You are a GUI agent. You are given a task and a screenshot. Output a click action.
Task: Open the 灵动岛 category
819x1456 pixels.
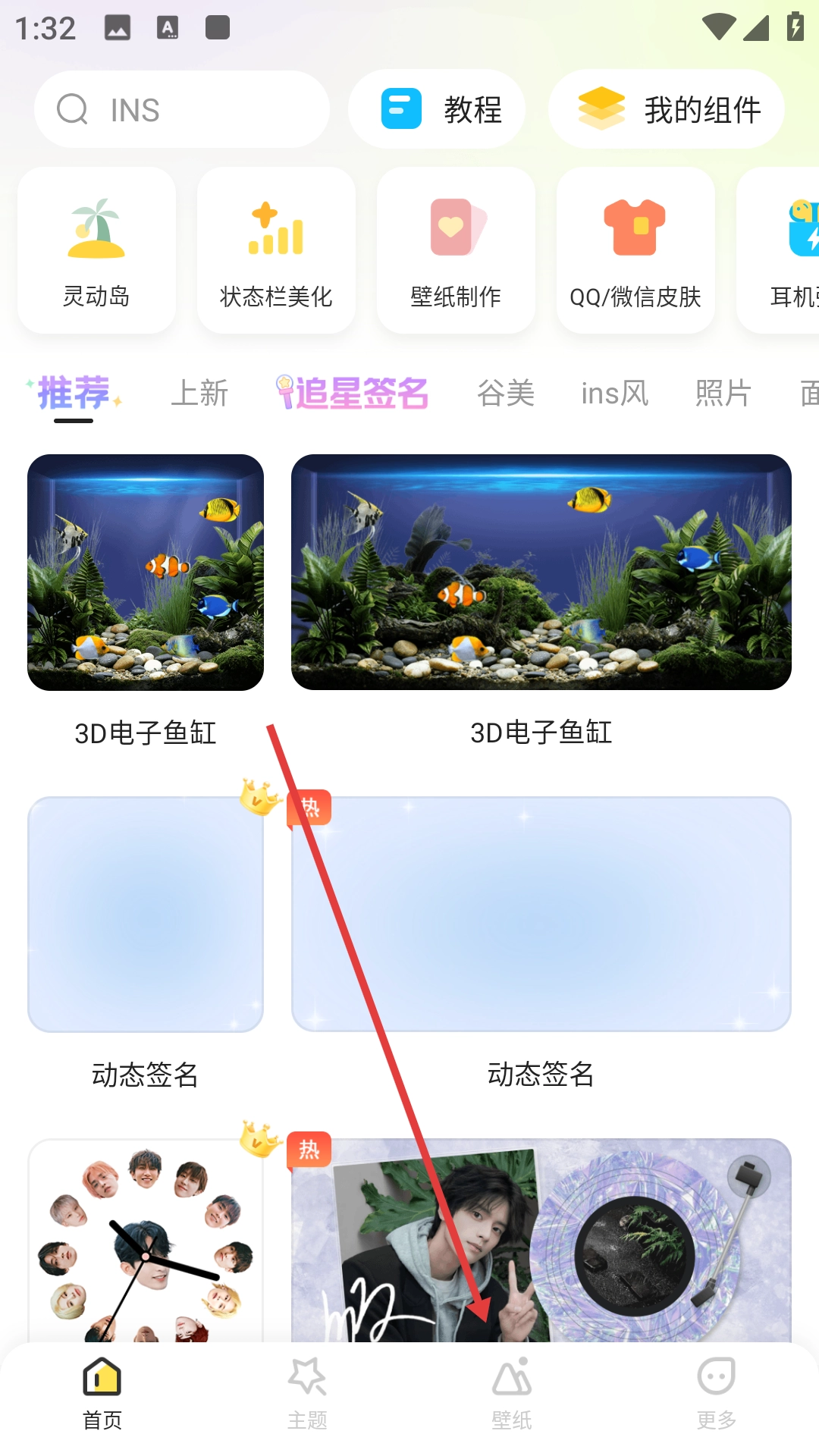click(96, 250)
